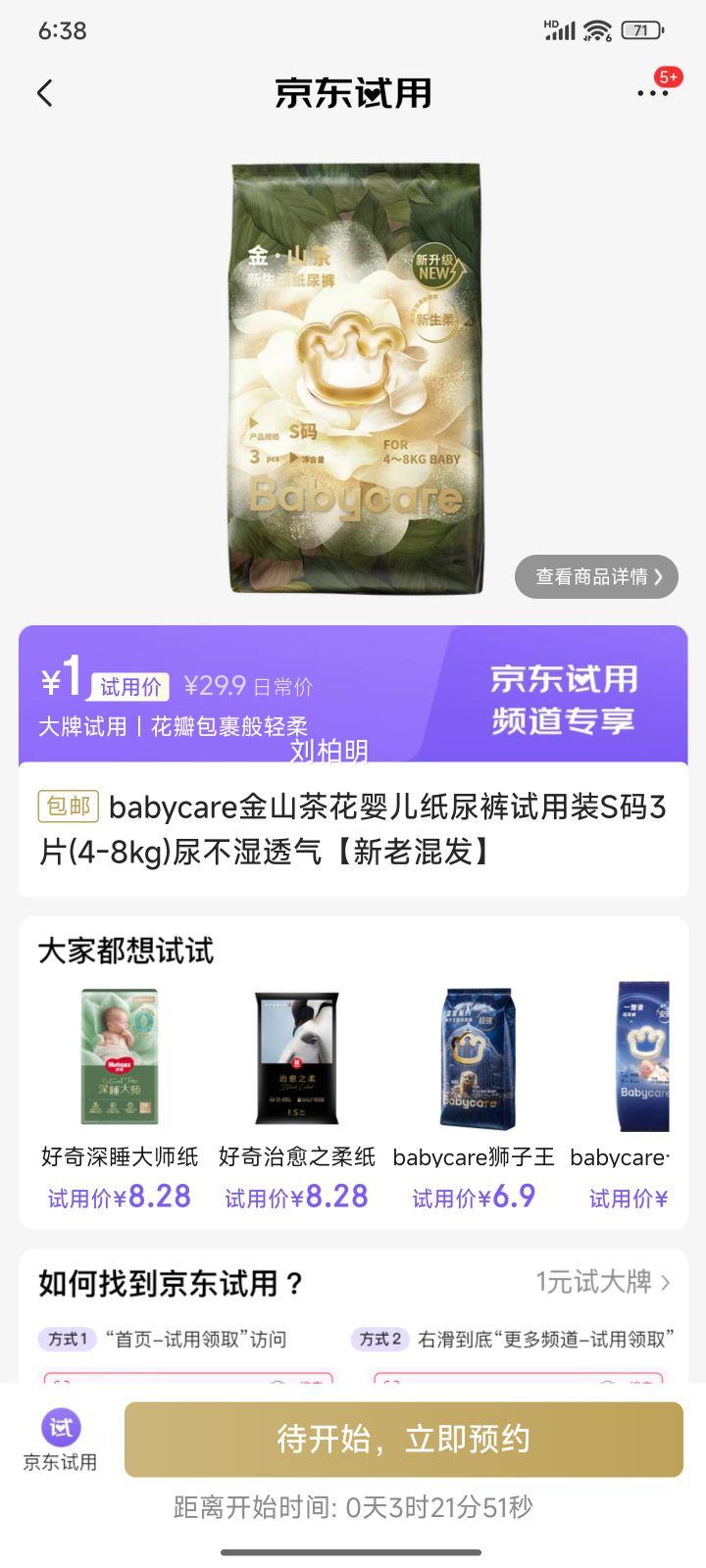The image size is (706, 1568).
Task: Open the 1元试大牌 link
Action: click(602, 1282)
